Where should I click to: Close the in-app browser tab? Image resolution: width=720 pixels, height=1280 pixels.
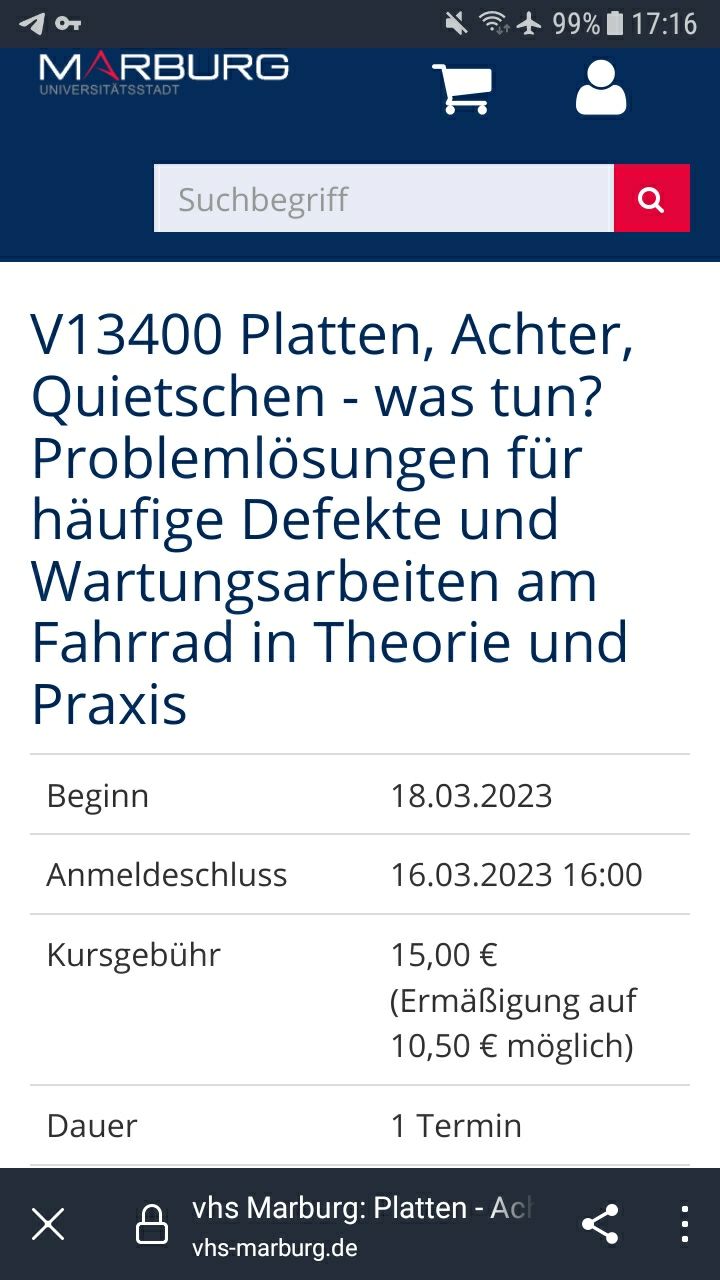point(48,1224)
